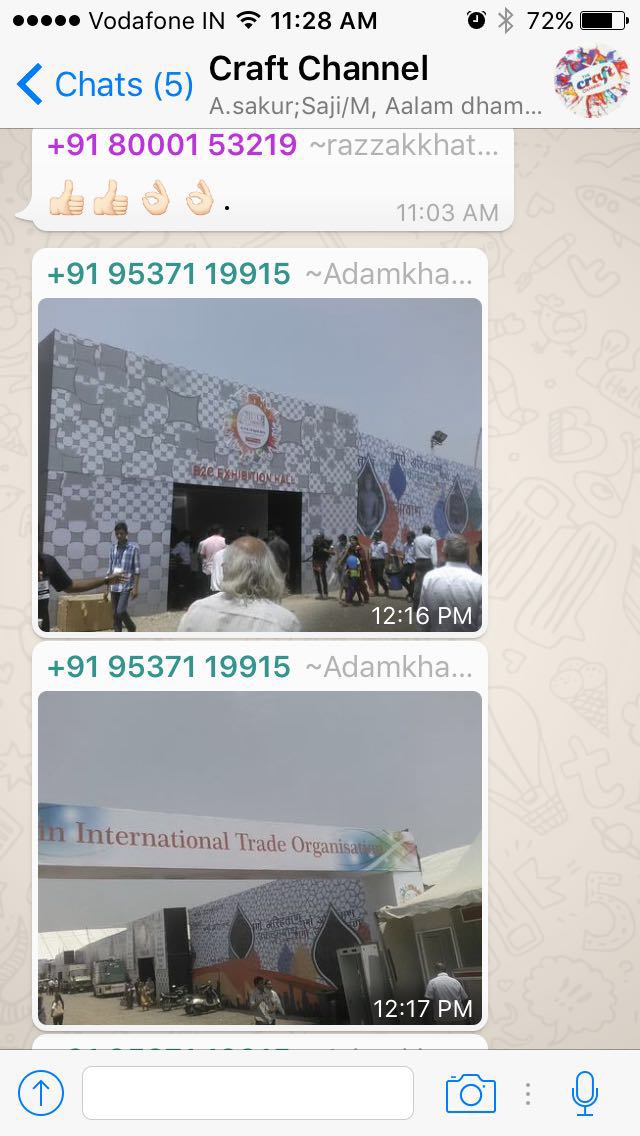Open the camera to take a photo

[471, 1093]
